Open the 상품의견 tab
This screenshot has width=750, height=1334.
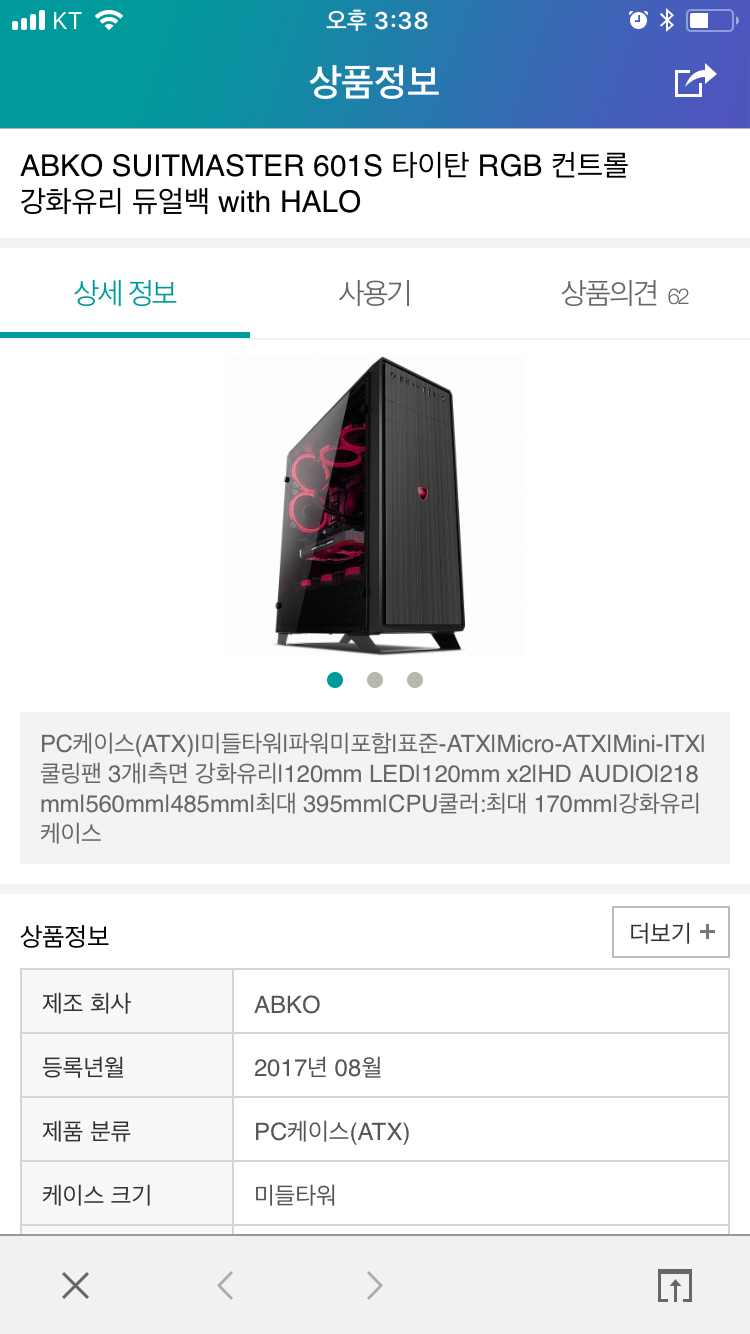(x=625, y=293)
